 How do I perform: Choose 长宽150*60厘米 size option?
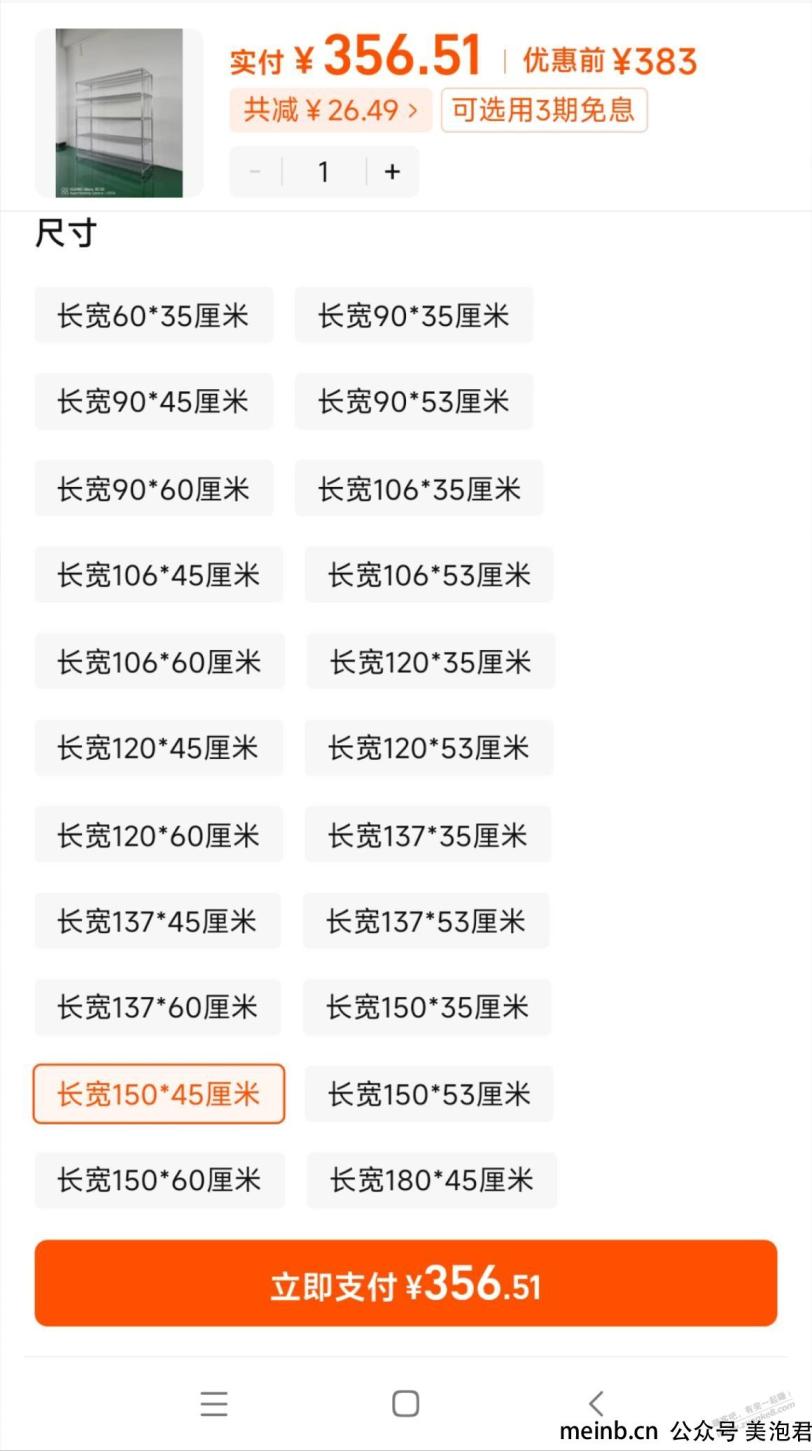(160, 1180)
